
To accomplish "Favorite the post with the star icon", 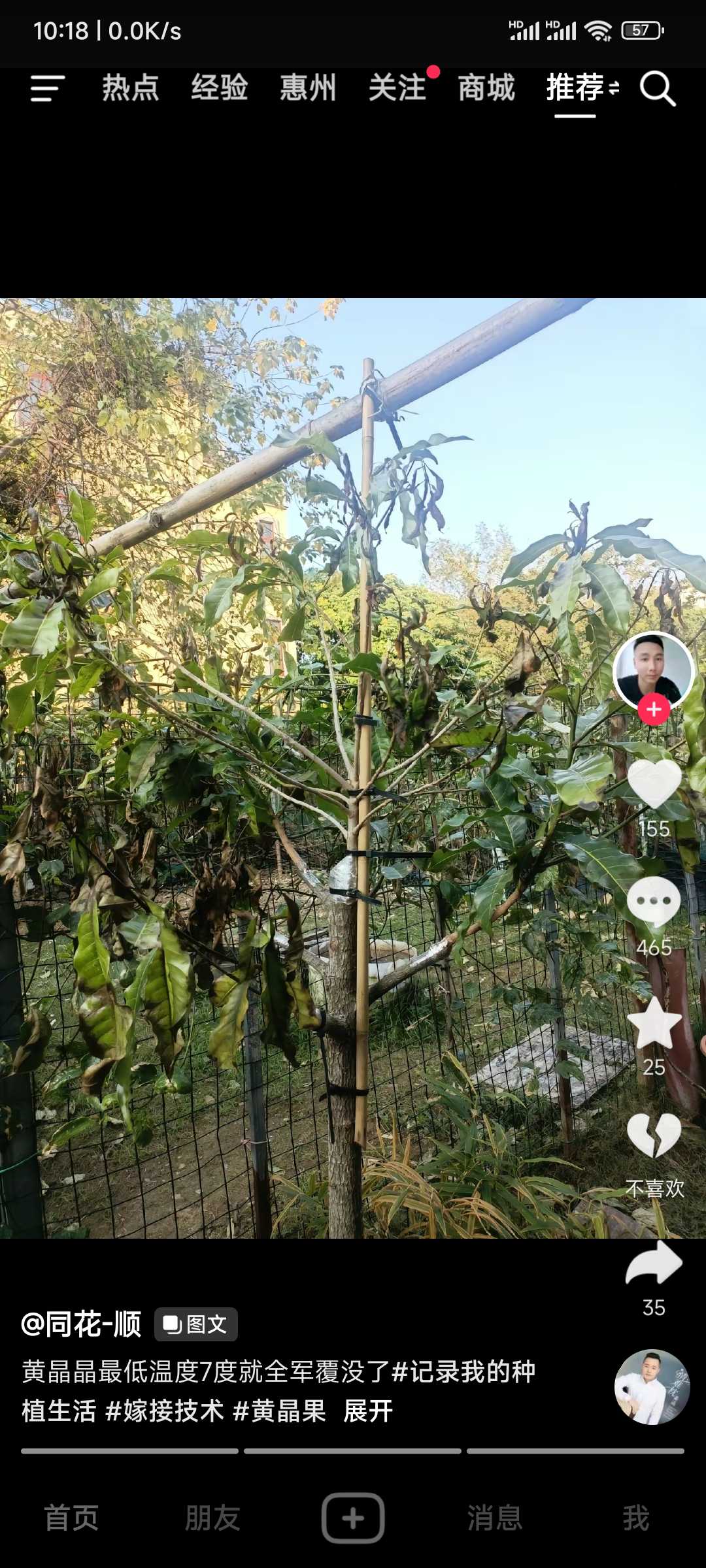I will click(654, 1022).
